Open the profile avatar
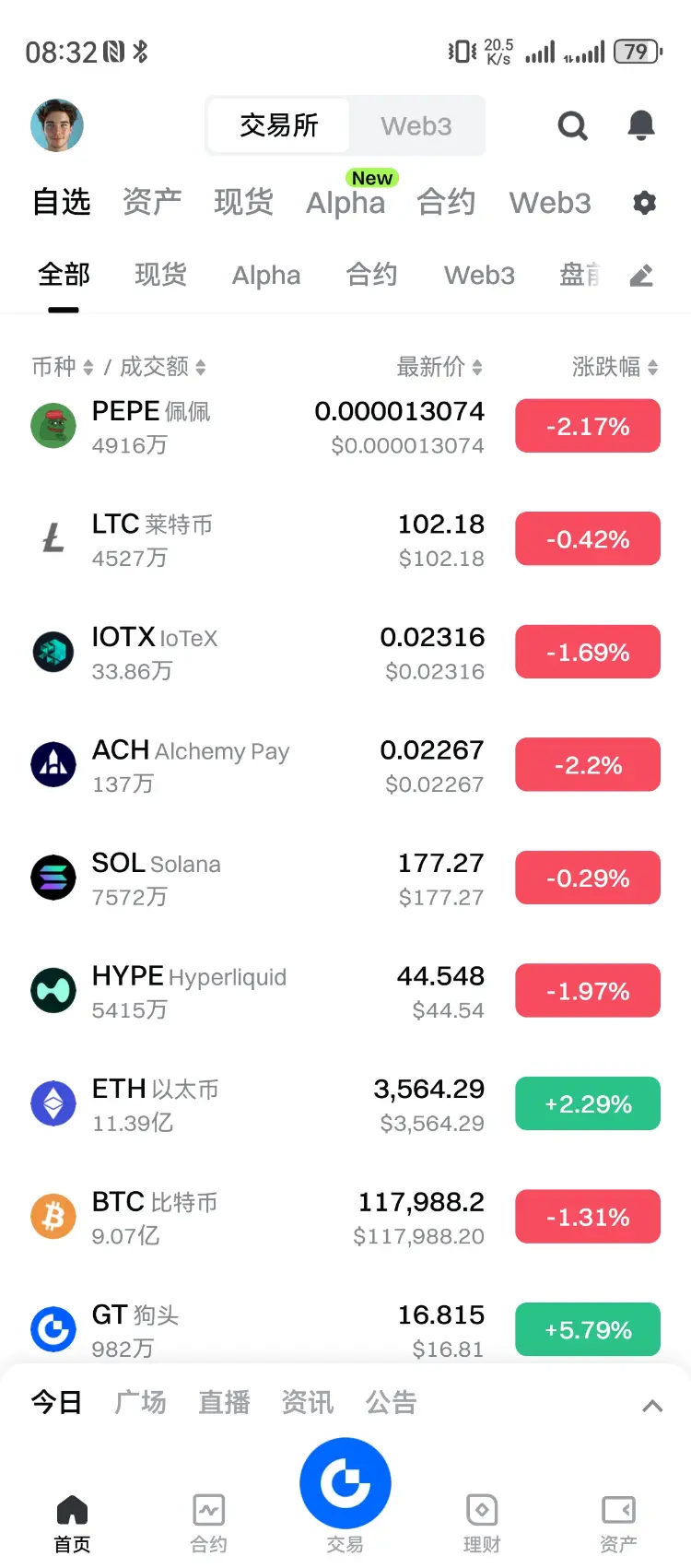This screenshot has height=1568, width=691. 57,125
